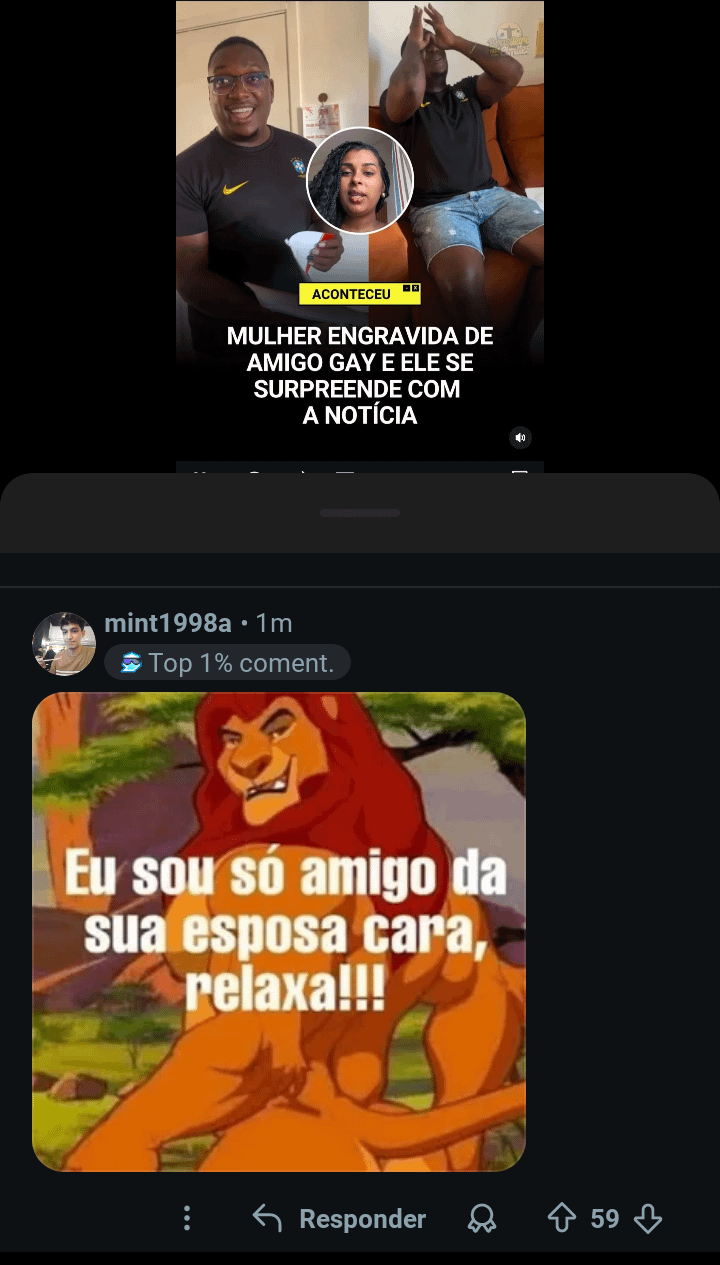
Task: Tap Responder to reply to comment
Action: click(340, 1219)
